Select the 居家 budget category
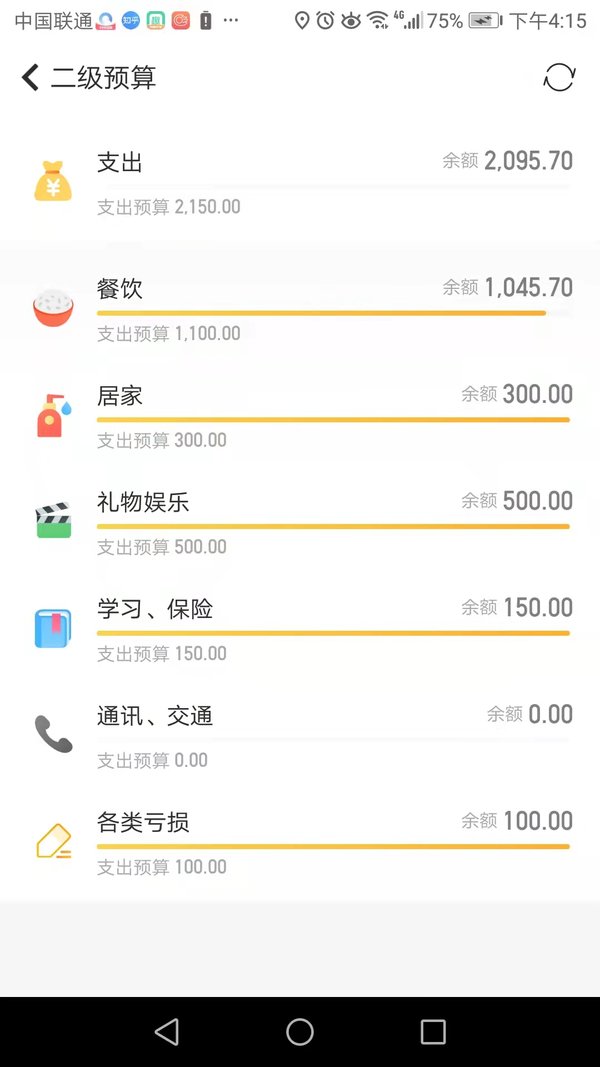 [300, 417]
